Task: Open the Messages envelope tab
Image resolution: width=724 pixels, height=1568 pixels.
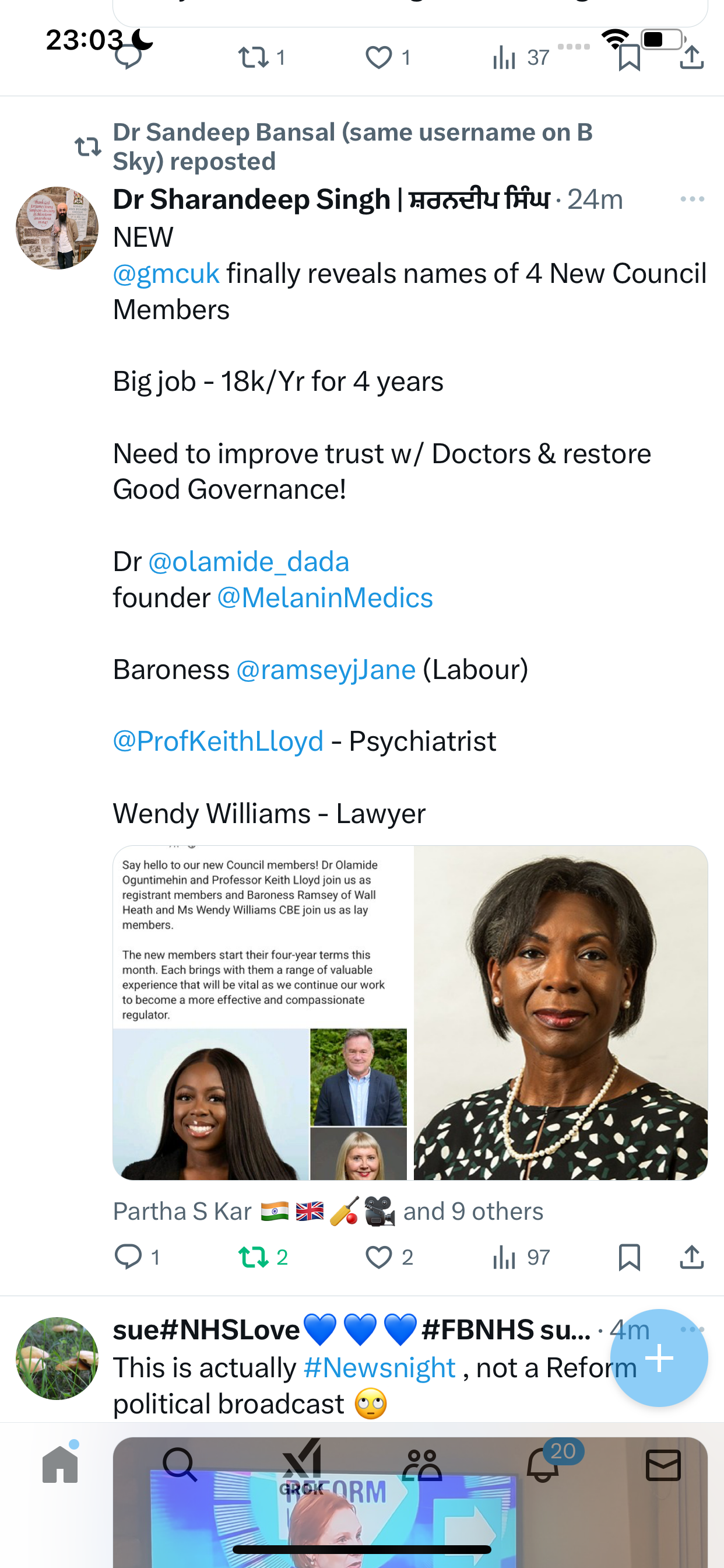Action: [663, 1465]
